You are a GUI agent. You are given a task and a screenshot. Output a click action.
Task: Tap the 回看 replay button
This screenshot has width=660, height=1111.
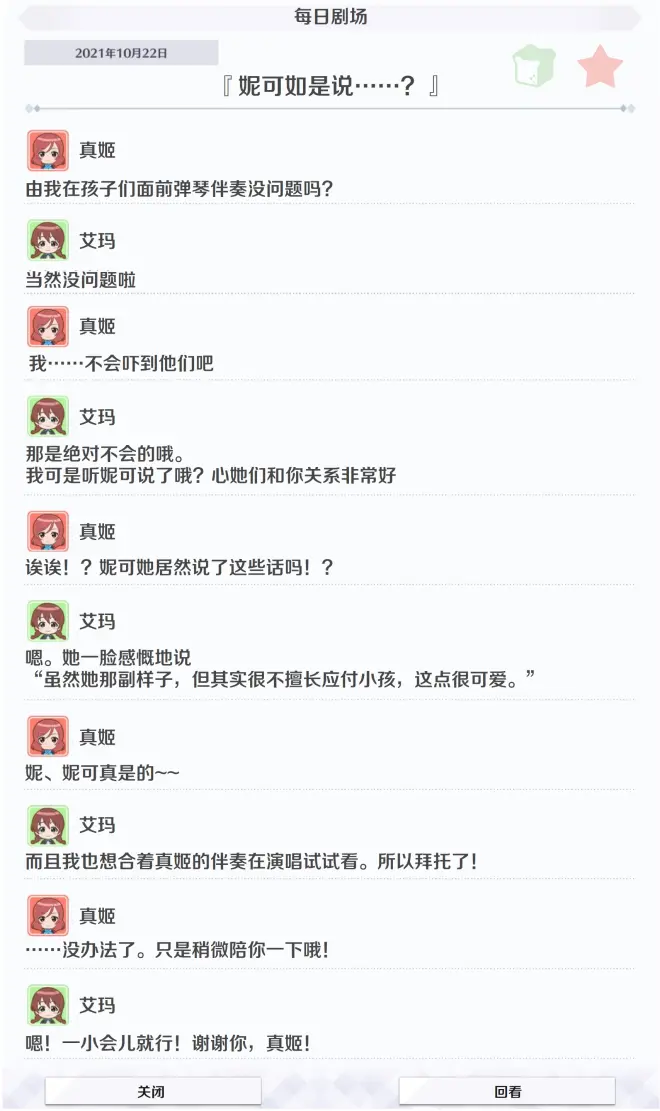tap(507, 1091)
